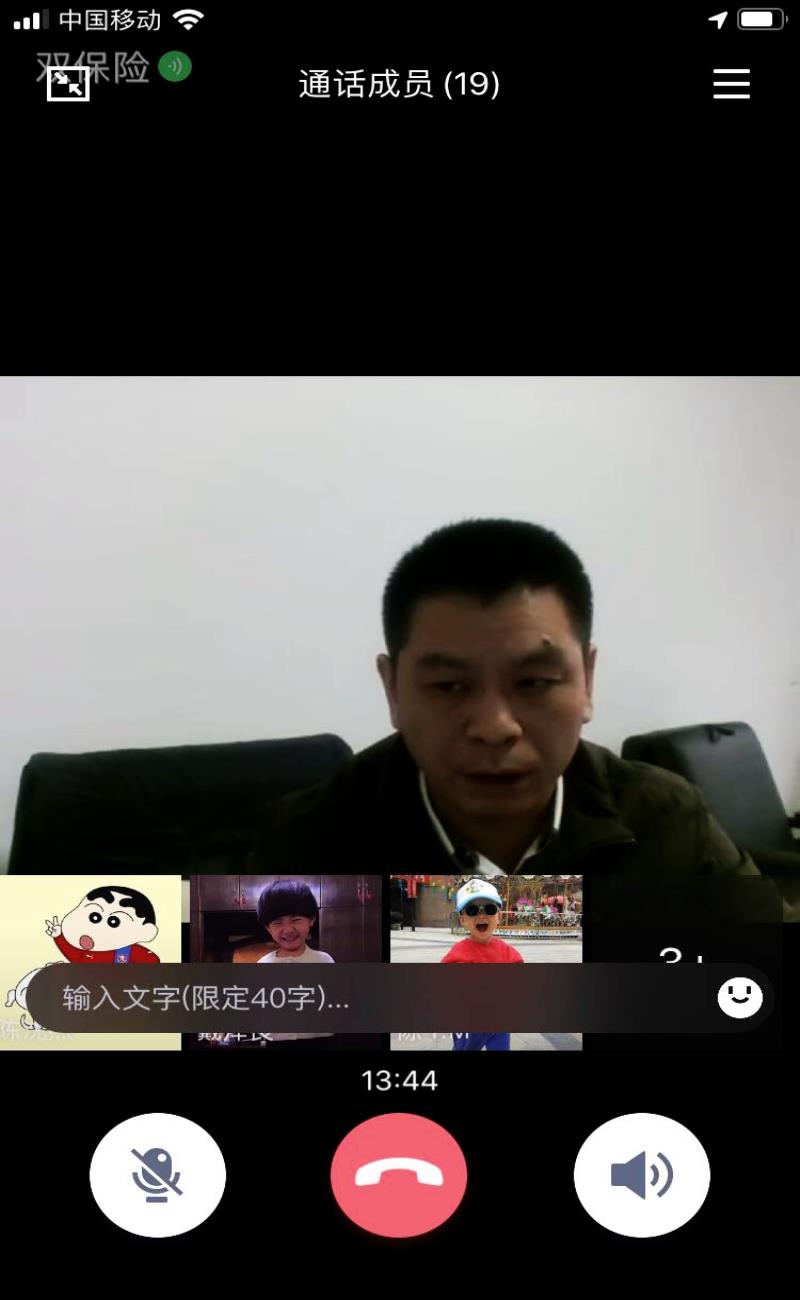
Task: Hang up the call
Action: 399,1175
